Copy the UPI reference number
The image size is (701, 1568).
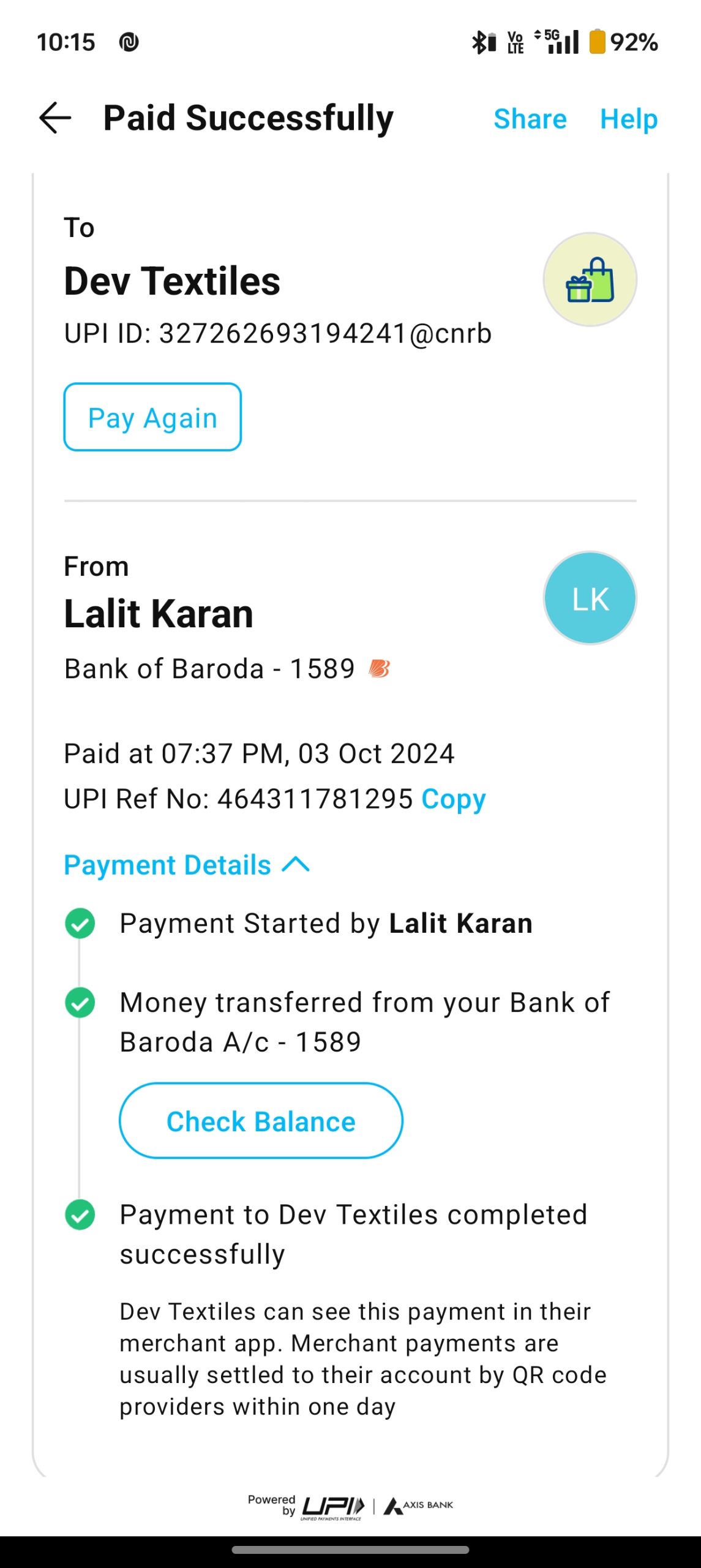[453, 799]
